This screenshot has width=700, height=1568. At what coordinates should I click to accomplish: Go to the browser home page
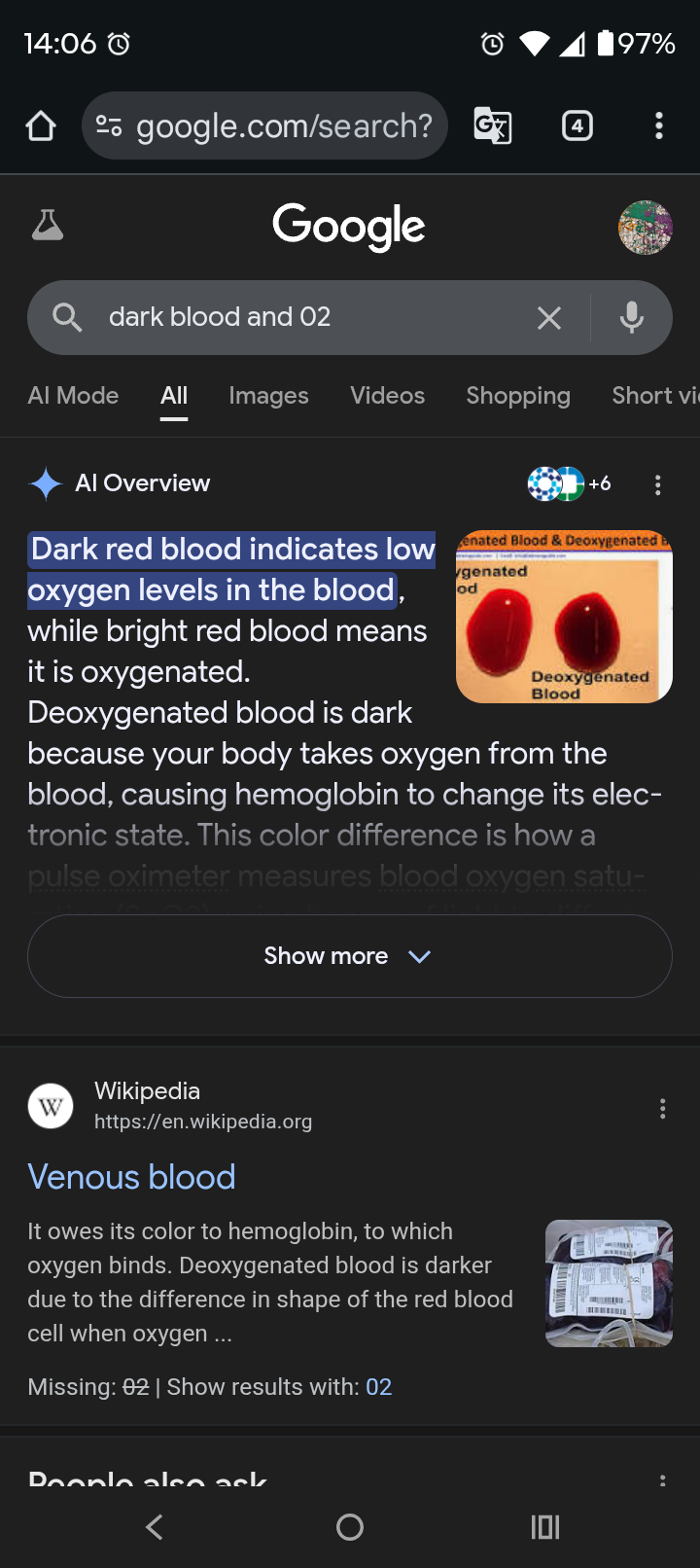coord(41,125)
